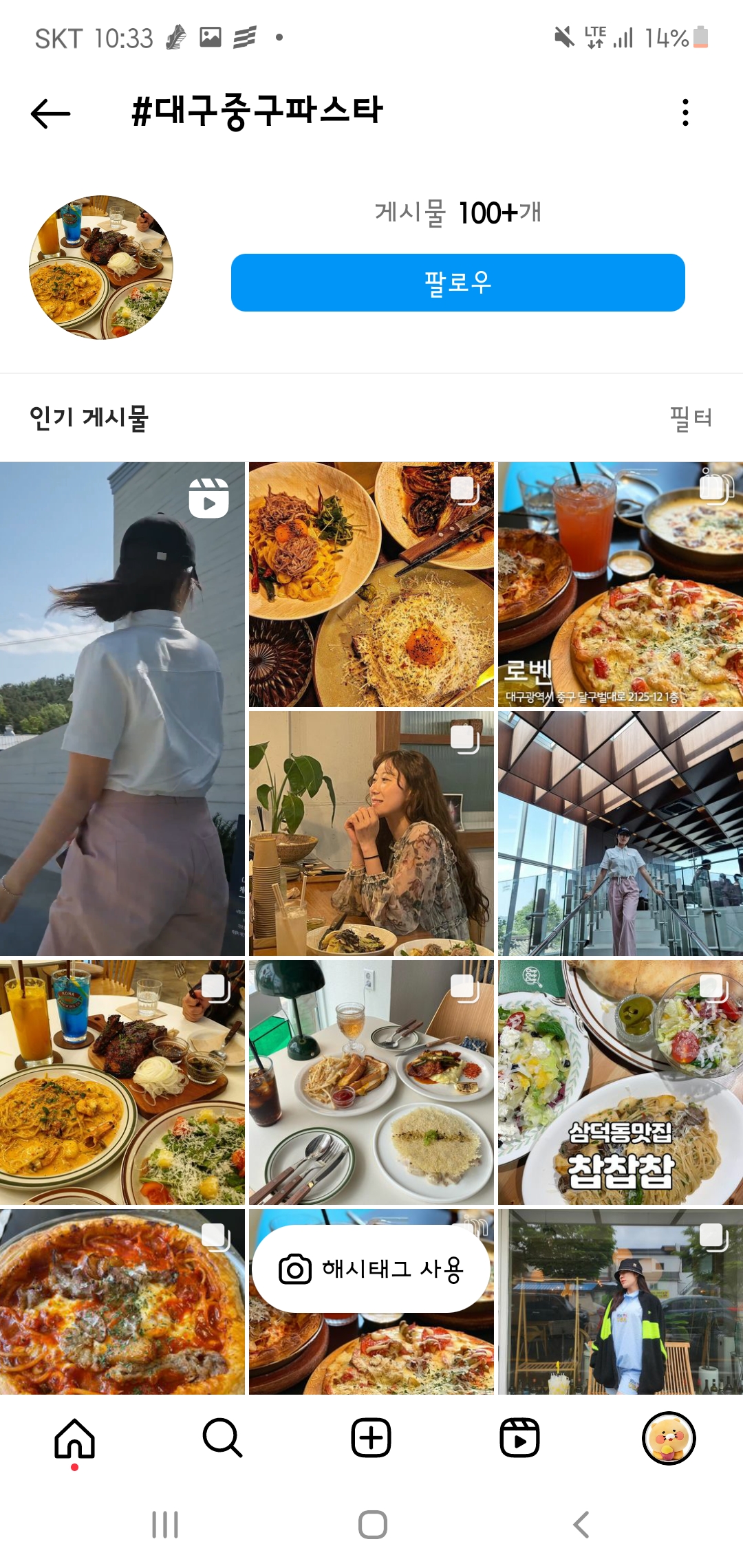Switch to the search tab
Image resolution: width=743 pixels, height=1568 pixels.
222,1438
